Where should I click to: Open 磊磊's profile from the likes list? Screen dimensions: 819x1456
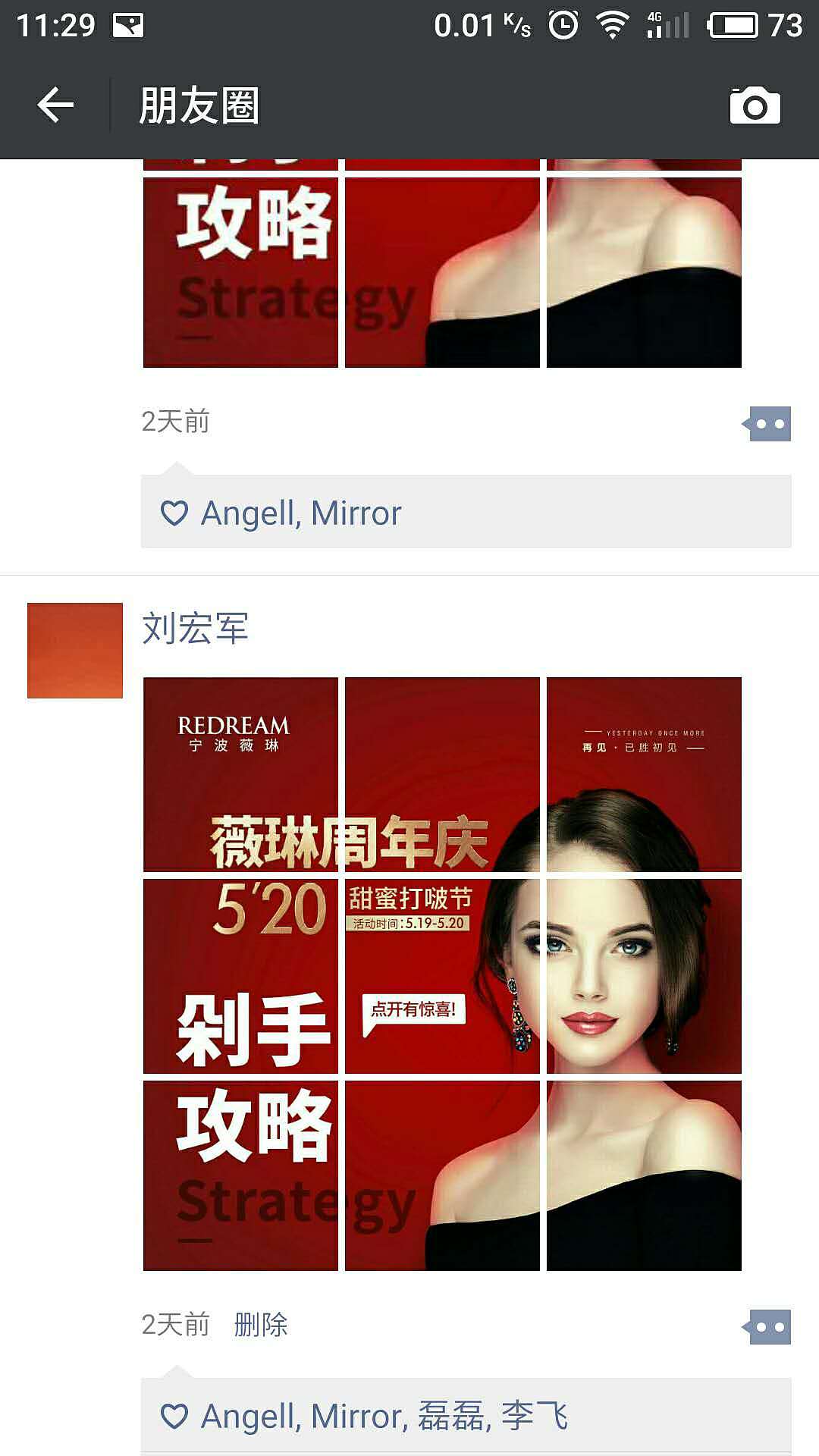pos(450,1416)
